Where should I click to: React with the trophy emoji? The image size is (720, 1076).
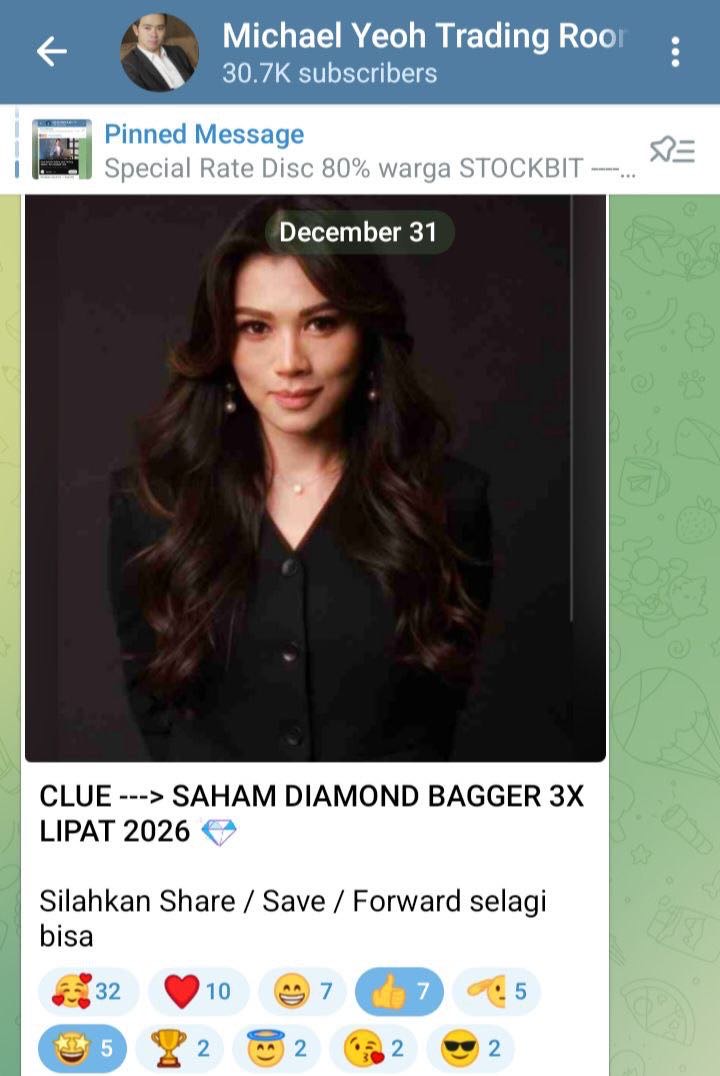(180, 1048)
